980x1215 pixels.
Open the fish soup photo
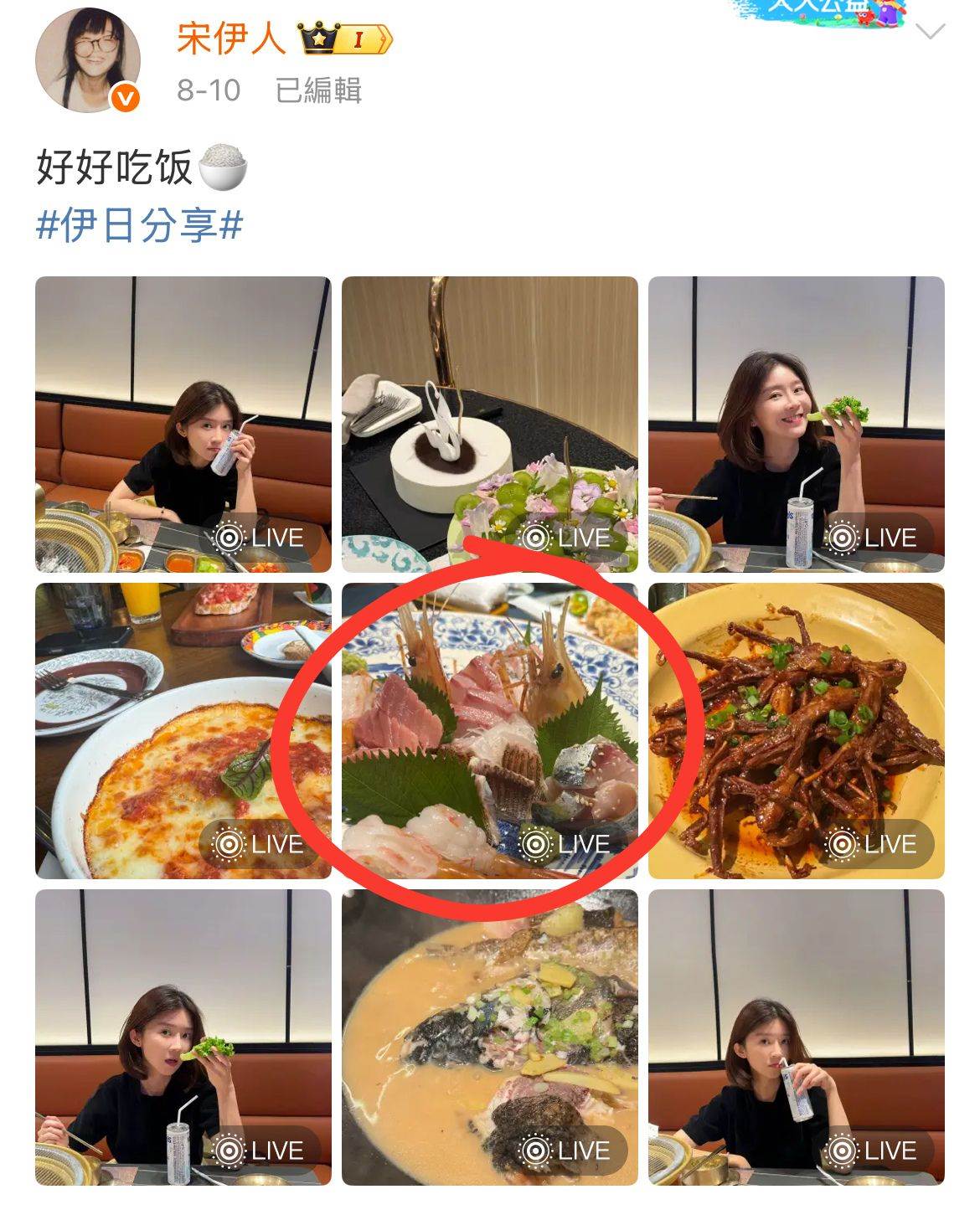point(489,1037)
